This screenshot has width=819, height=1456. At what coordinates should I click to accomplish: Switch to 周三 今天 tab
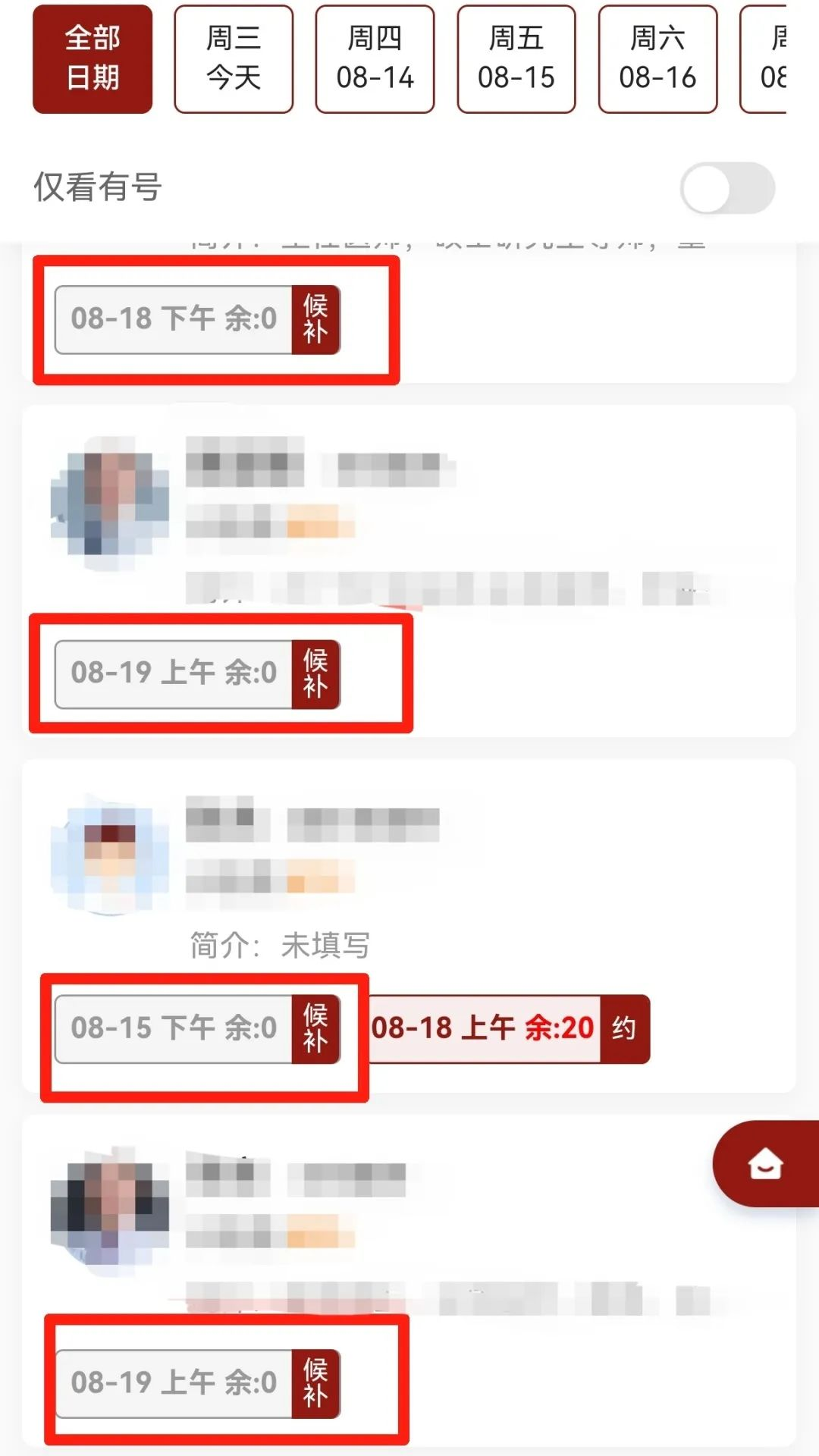pyautogui.click(x=234, y=58)
